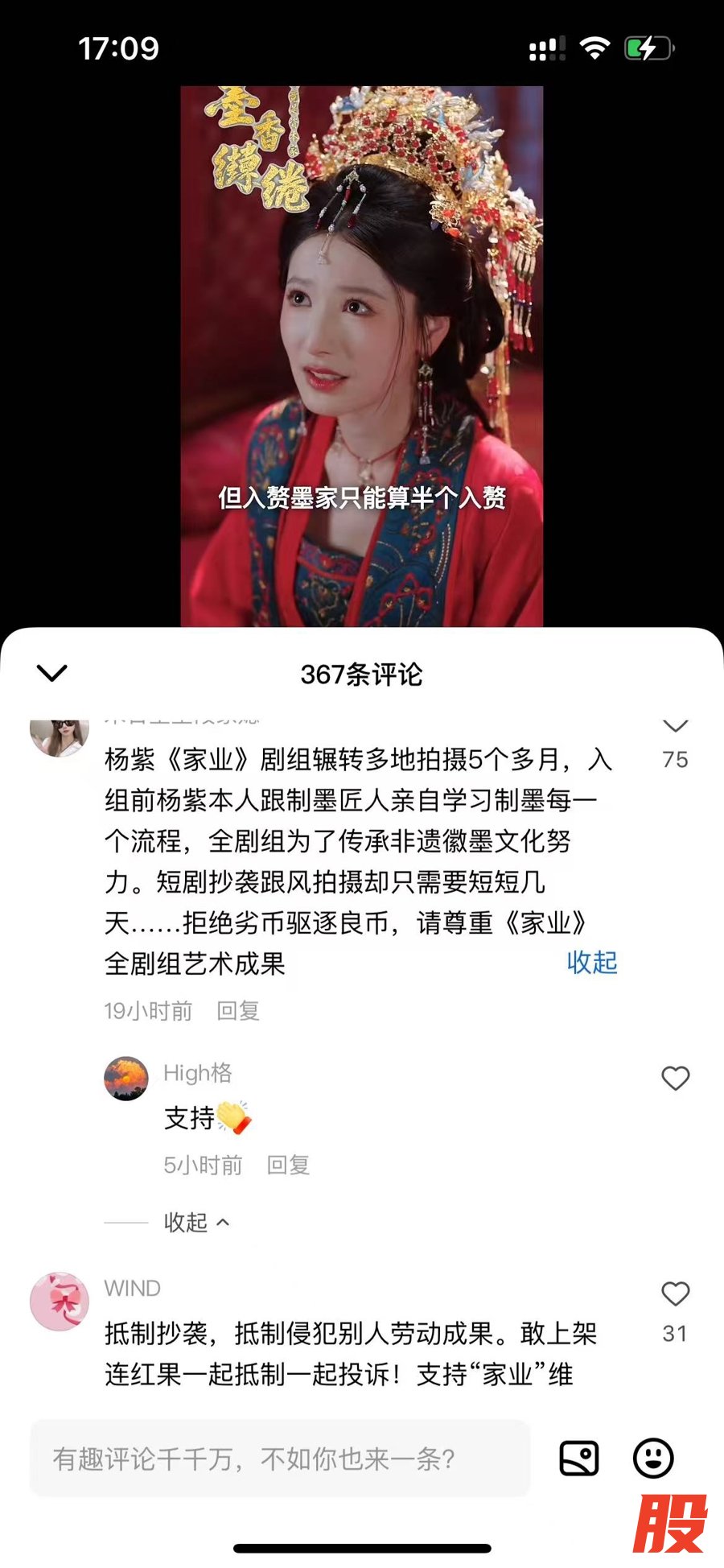Open WIND's profile avatar
This screenshot has width=724, height=1568.
[60, 1301]
